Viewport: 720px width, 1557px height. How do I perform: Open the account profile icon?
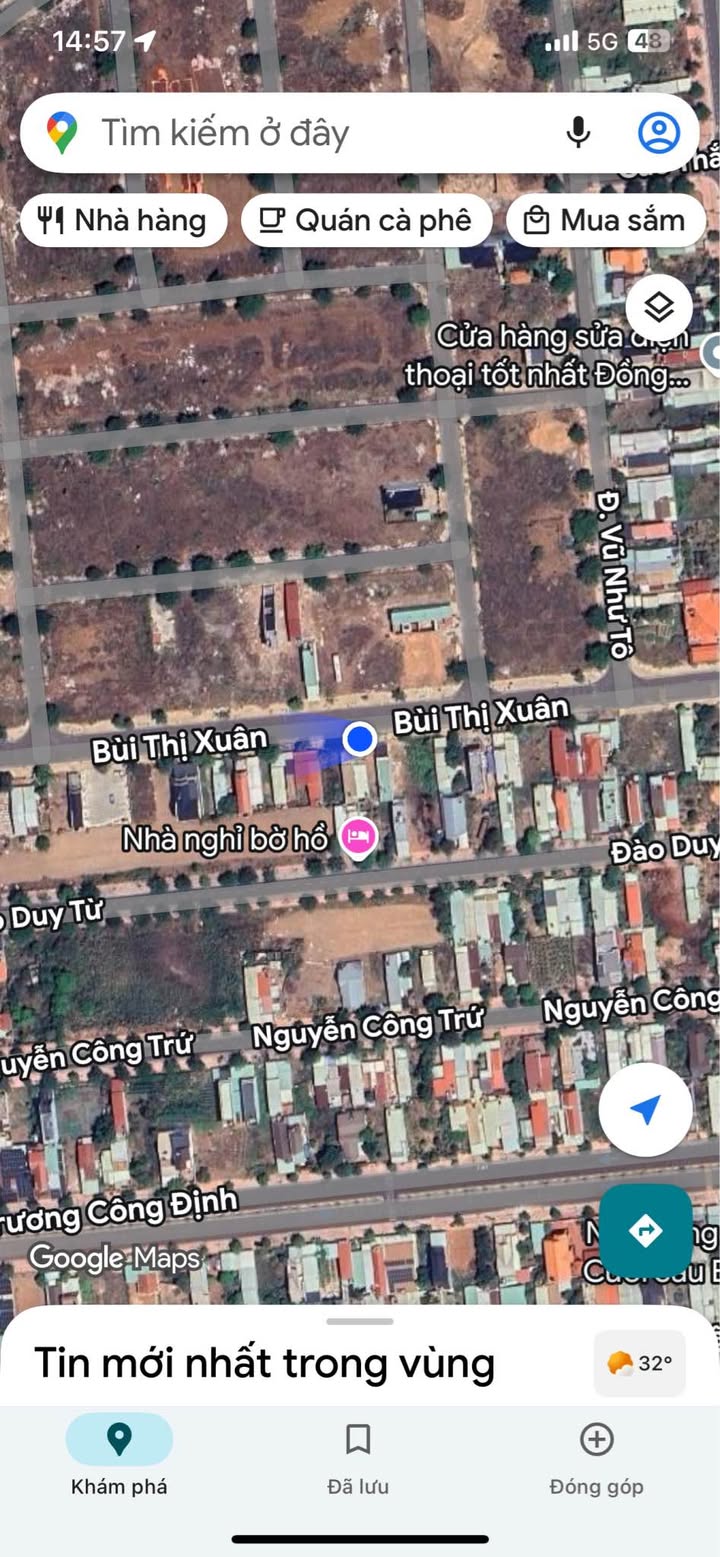click(x=659, y=133)
